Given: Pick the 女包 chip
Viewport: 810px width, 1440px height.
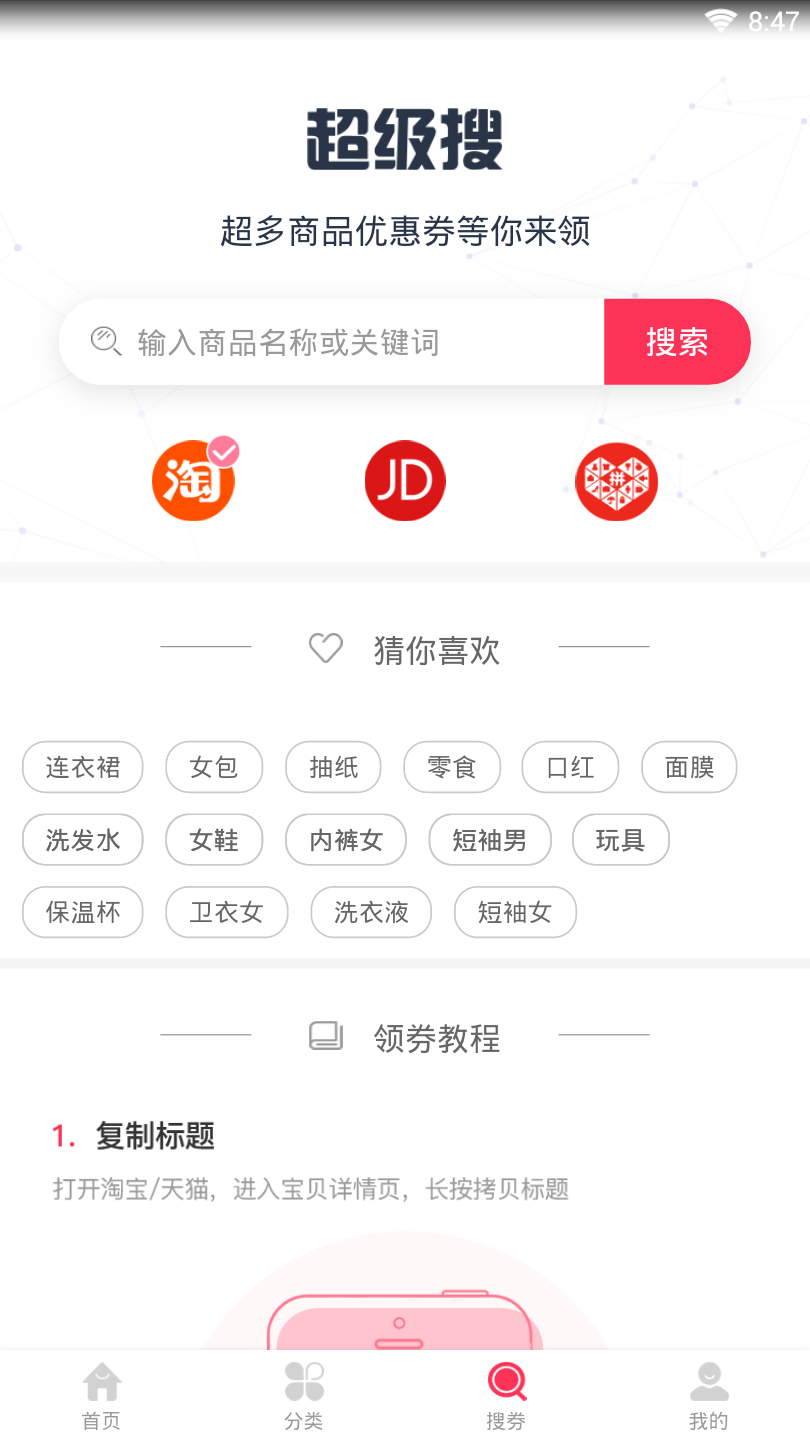Looking at the screenshot, I should click(x=214, y=767).
